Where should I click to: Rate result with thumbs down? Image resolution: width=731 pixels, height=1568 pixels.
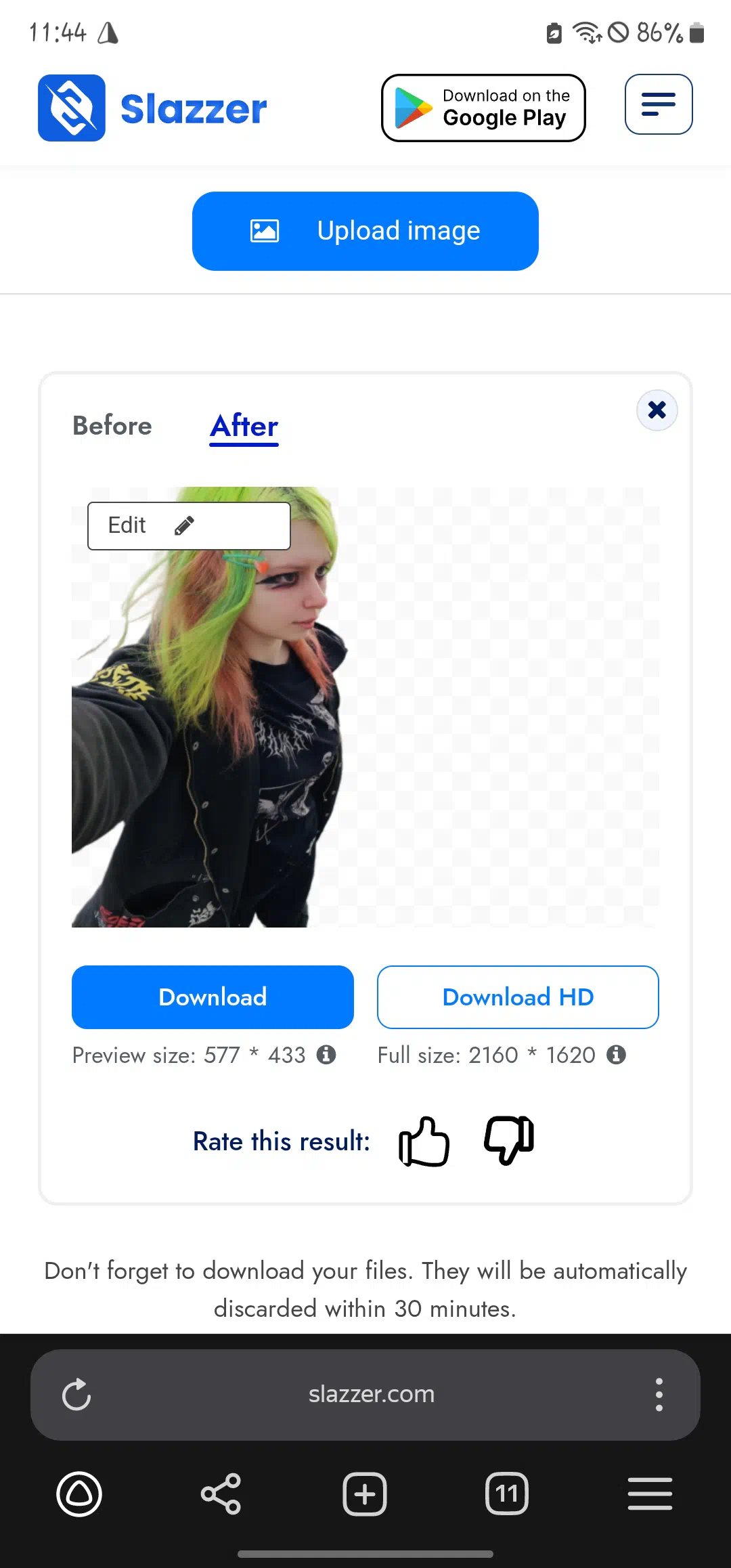[x=509, y=1141]
